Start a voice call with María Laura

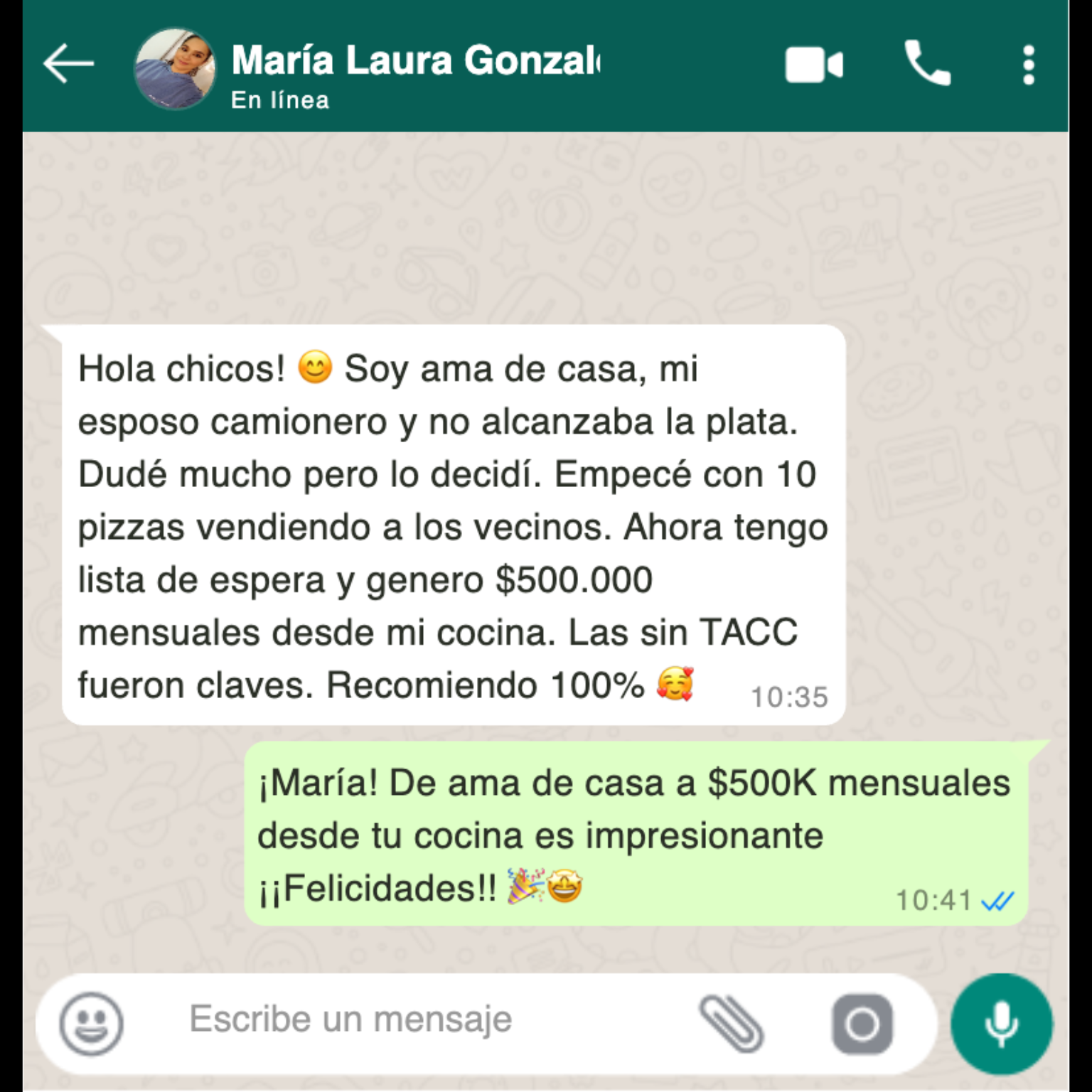(927, 64)
